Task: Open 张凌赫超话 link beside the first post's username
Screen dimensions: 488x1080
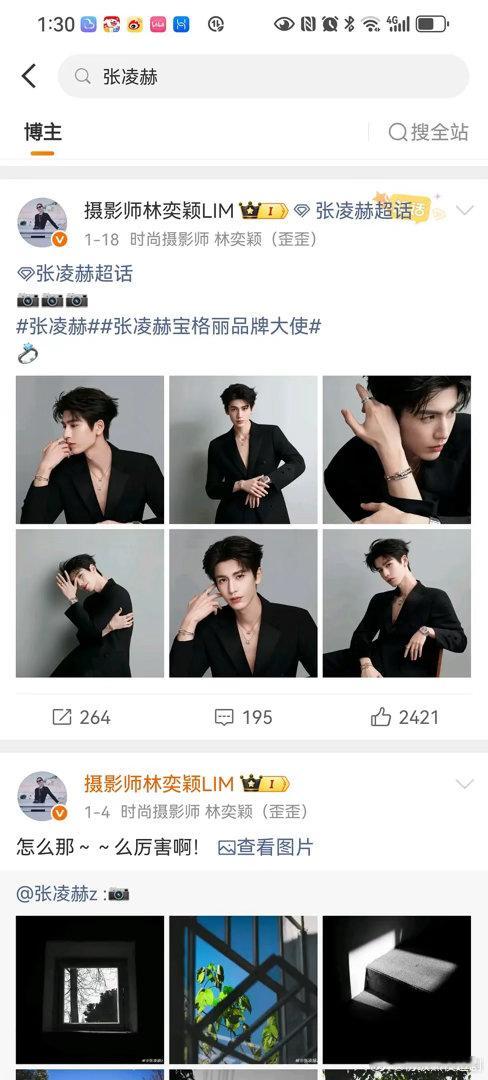Action: point(363,211)
